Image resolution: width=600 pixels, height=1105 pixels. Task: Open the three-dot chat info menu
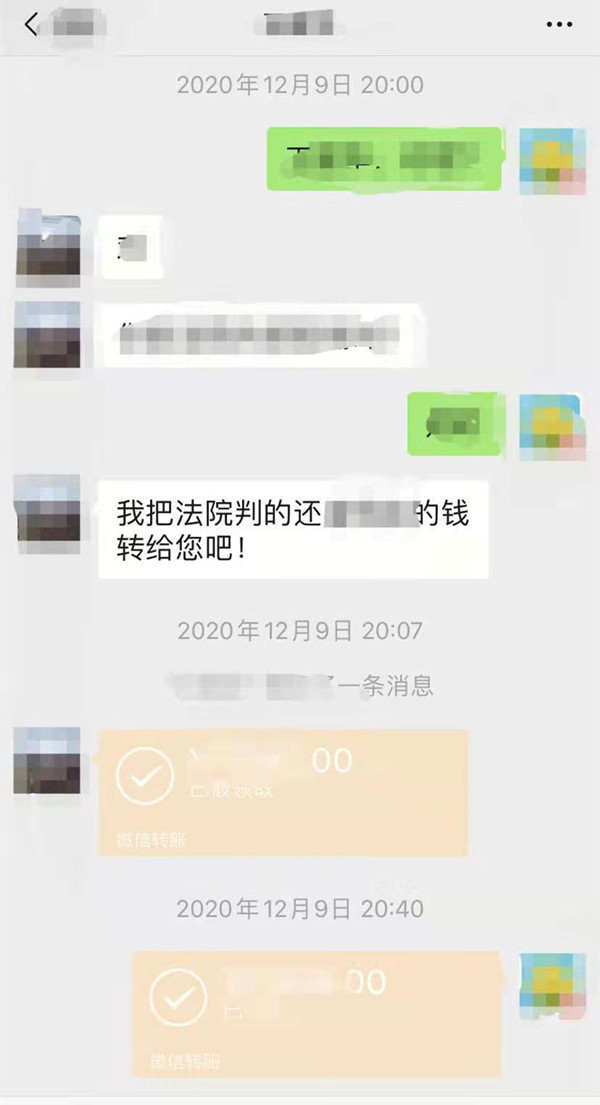click(x=559, y=24)
